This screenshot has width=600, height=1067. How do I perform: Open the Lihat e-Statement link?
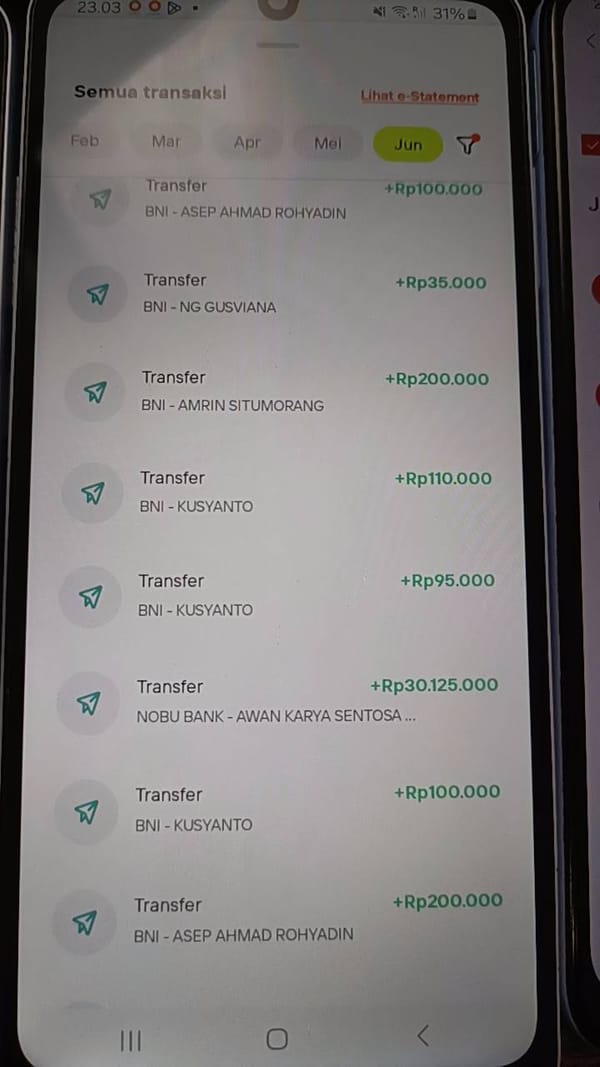click(x=420, y=97)
